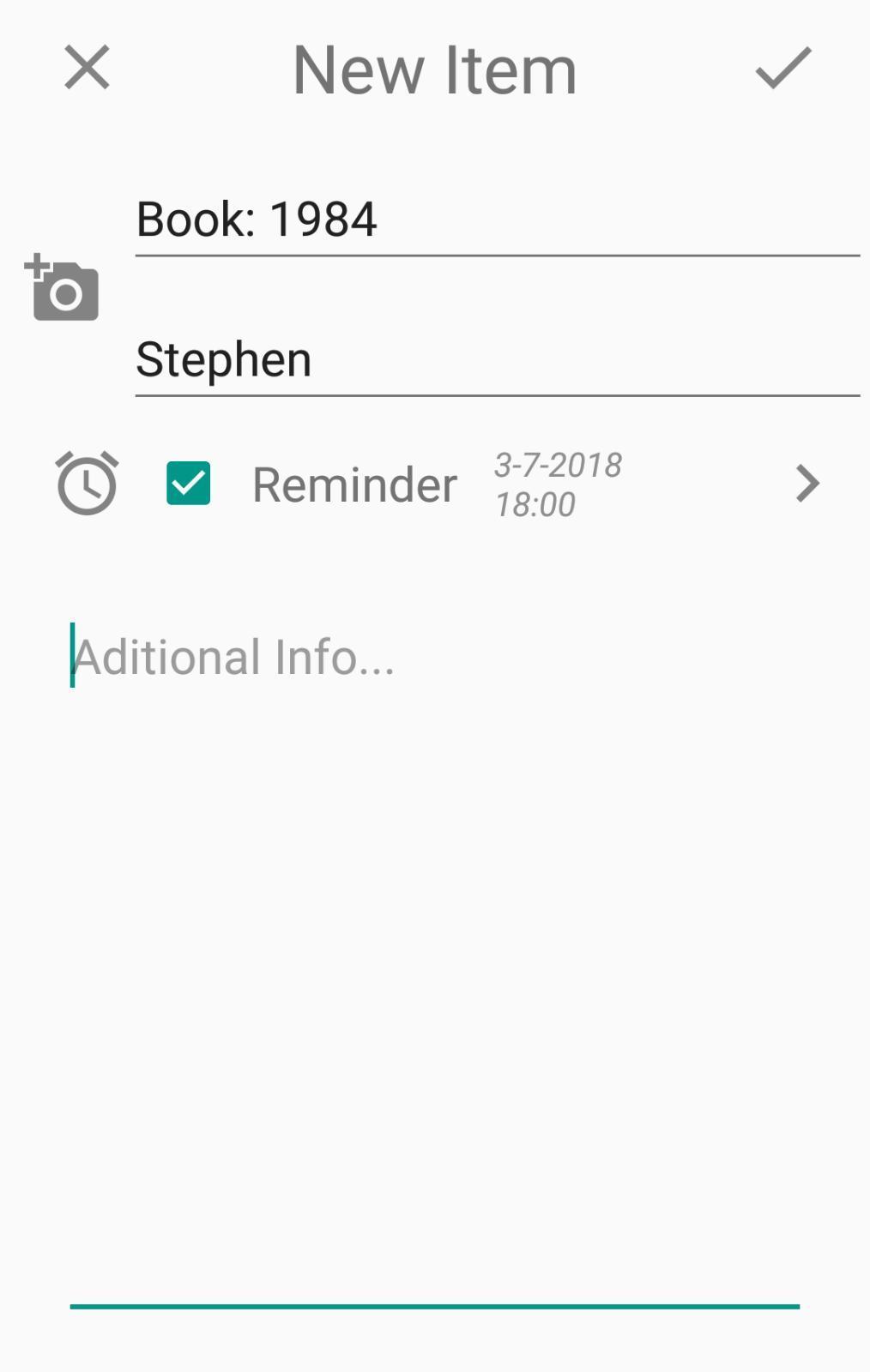870x1372 pixels.
Task: Add a photo with the camera icon
Action: [63, 288]
